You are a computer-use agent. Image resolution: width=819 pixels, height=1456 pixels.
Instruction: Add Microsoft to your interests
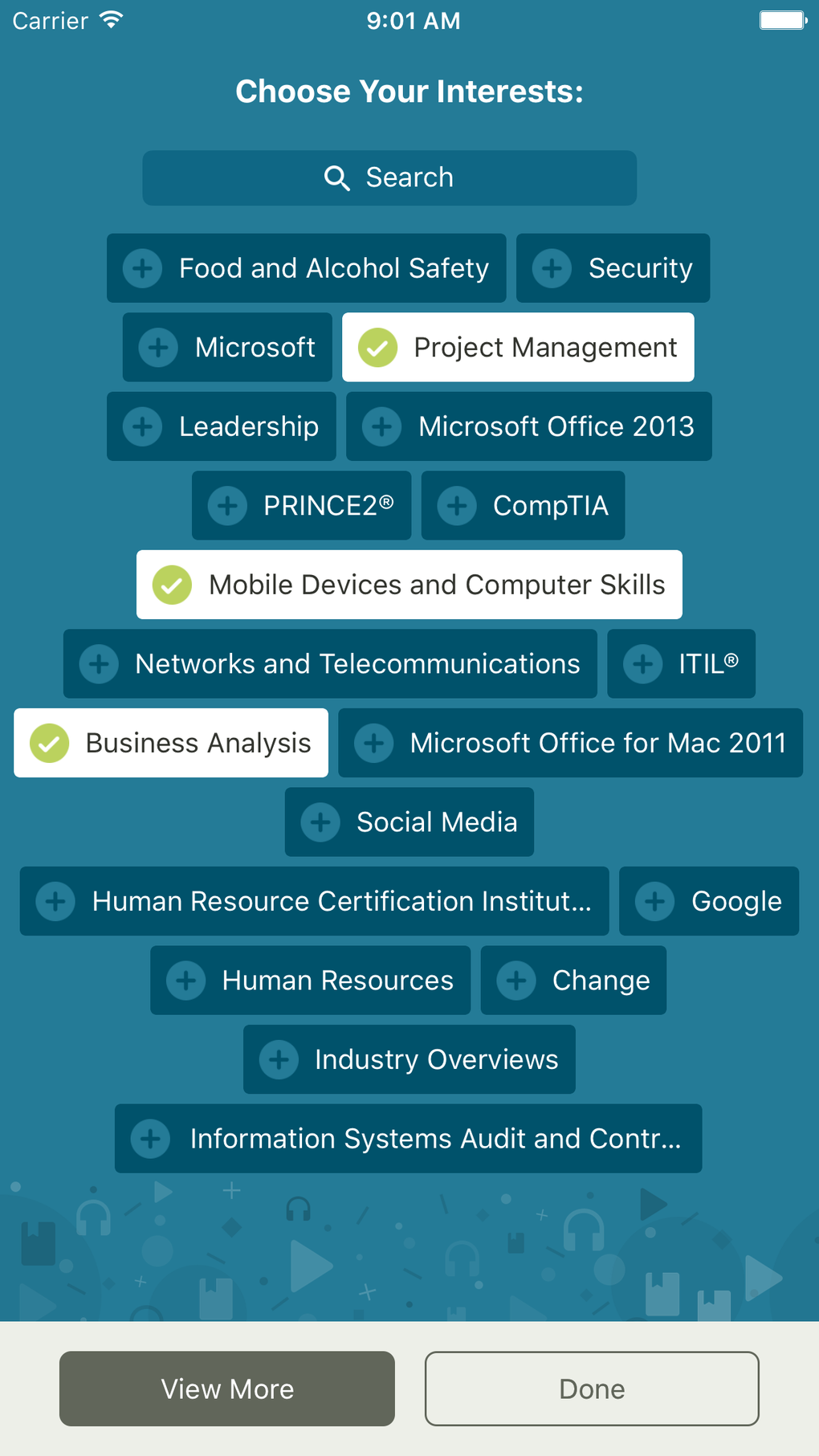tap(227, 347)
